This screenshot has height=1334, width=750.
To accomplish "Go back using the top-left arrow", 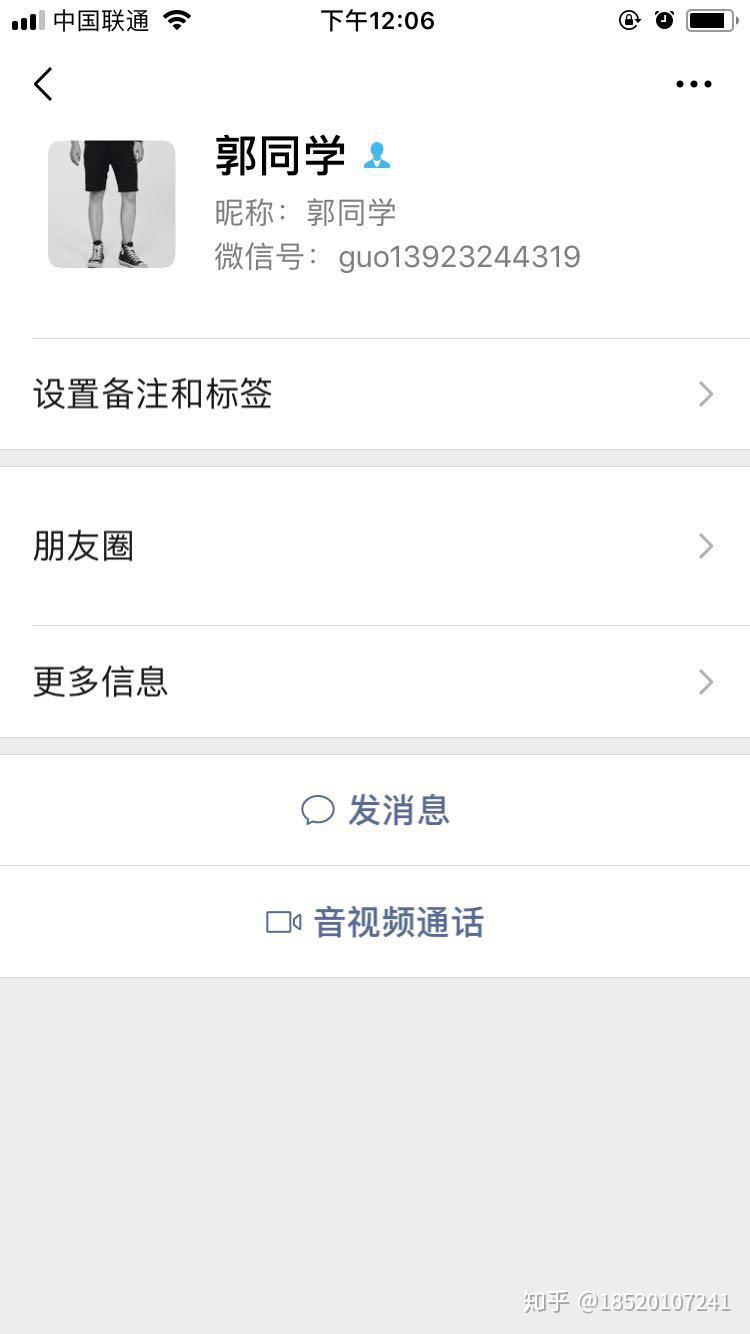I will [43, 84].
